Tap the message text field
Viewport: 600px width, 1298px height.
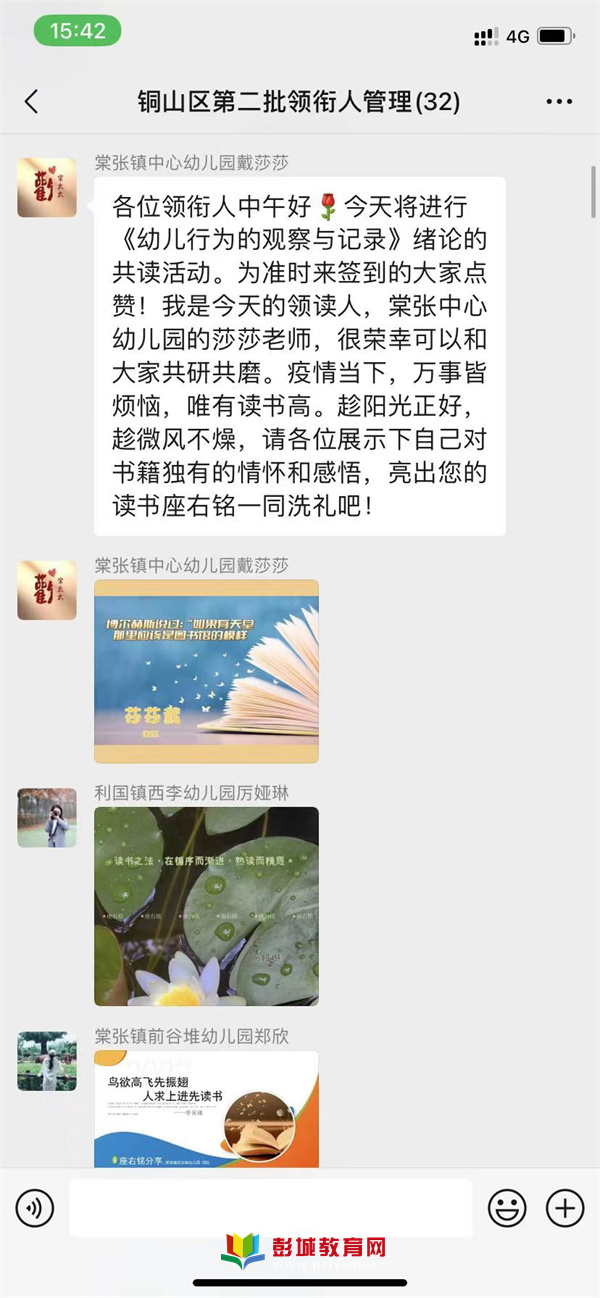click(270, 1208)
